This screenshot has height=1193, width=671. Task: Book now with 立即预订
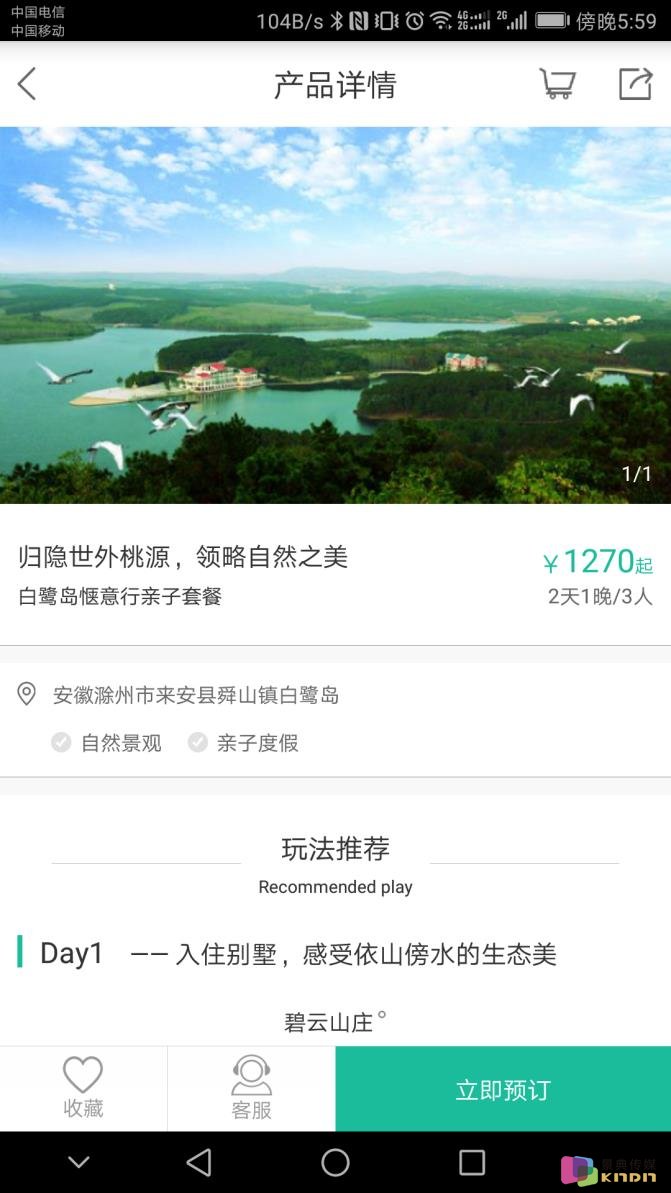(x=503, y=1089)
